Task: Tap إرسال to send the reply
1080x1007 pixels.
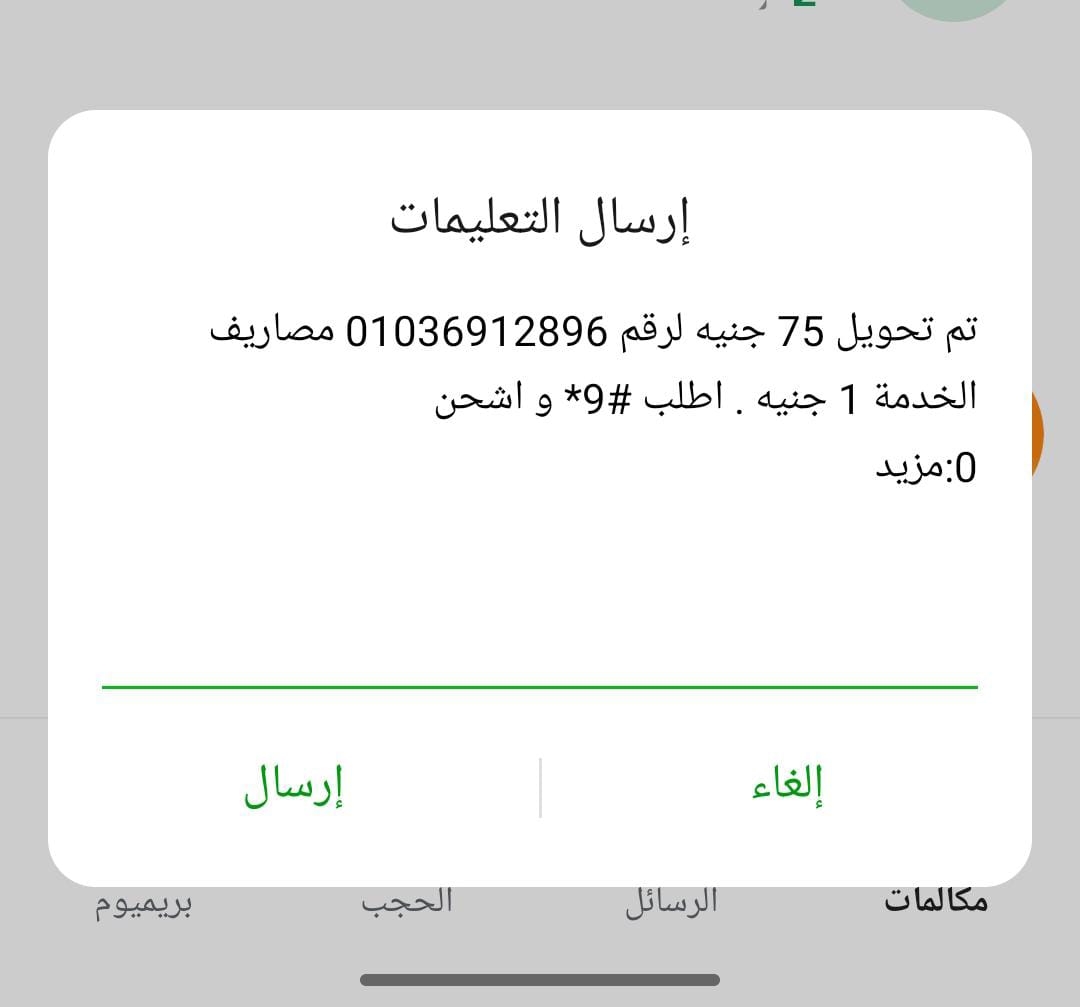Action: [294, 787]
